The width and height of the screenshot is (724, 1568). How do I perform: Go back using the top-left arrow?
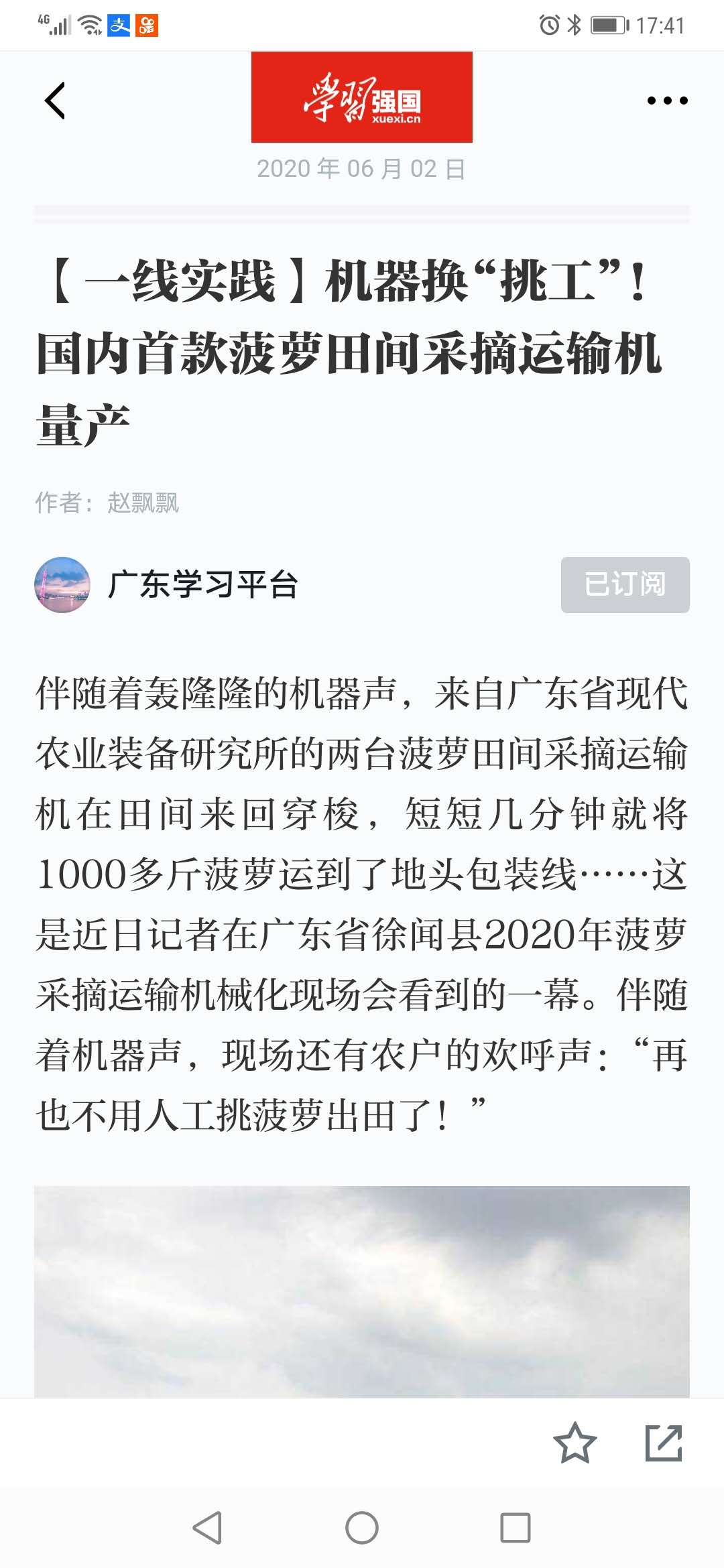[x=55, y=101]
